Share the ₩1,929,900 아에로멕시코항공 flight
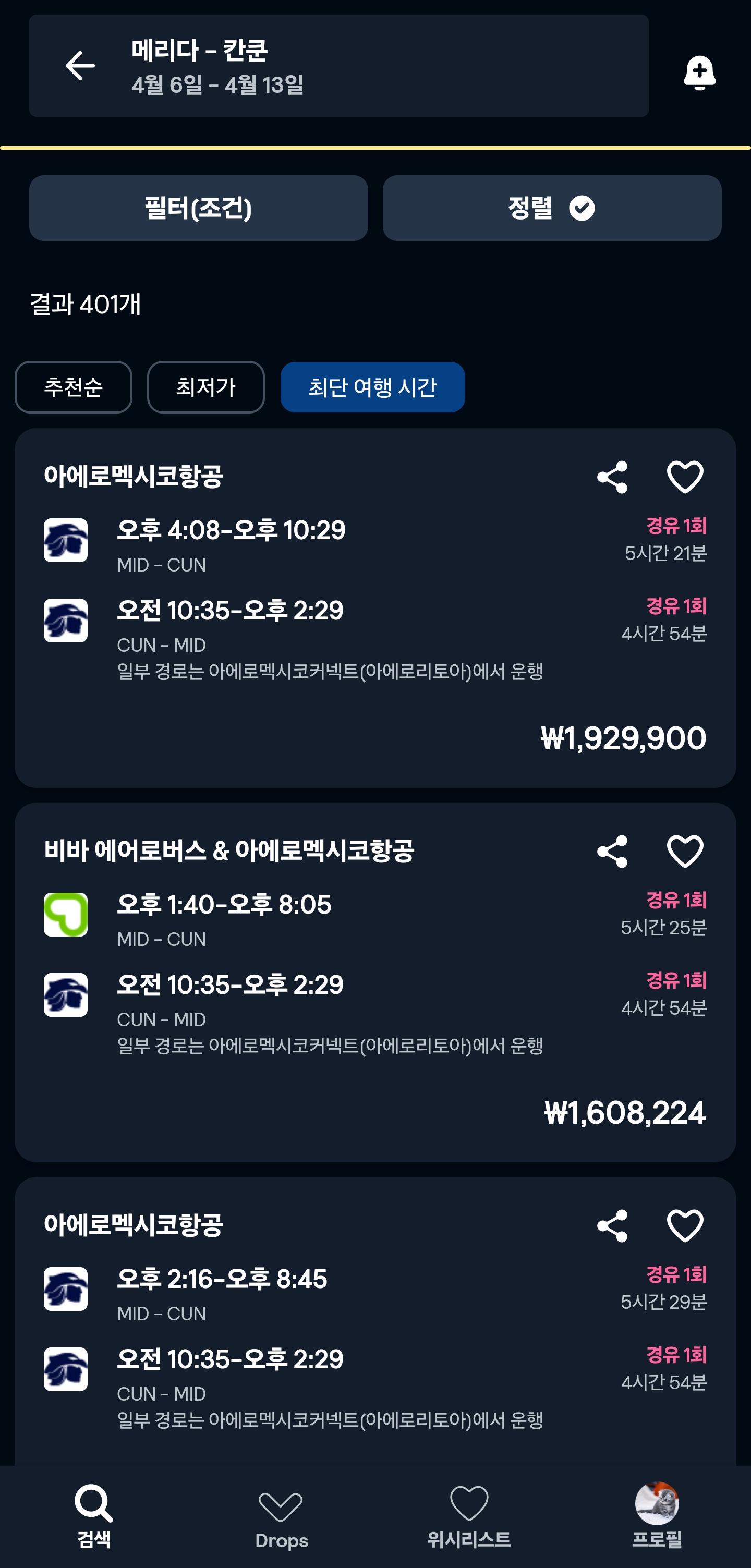Viewport: 751px width, 1568px height. pyautogui.click(x=612, y=477)
